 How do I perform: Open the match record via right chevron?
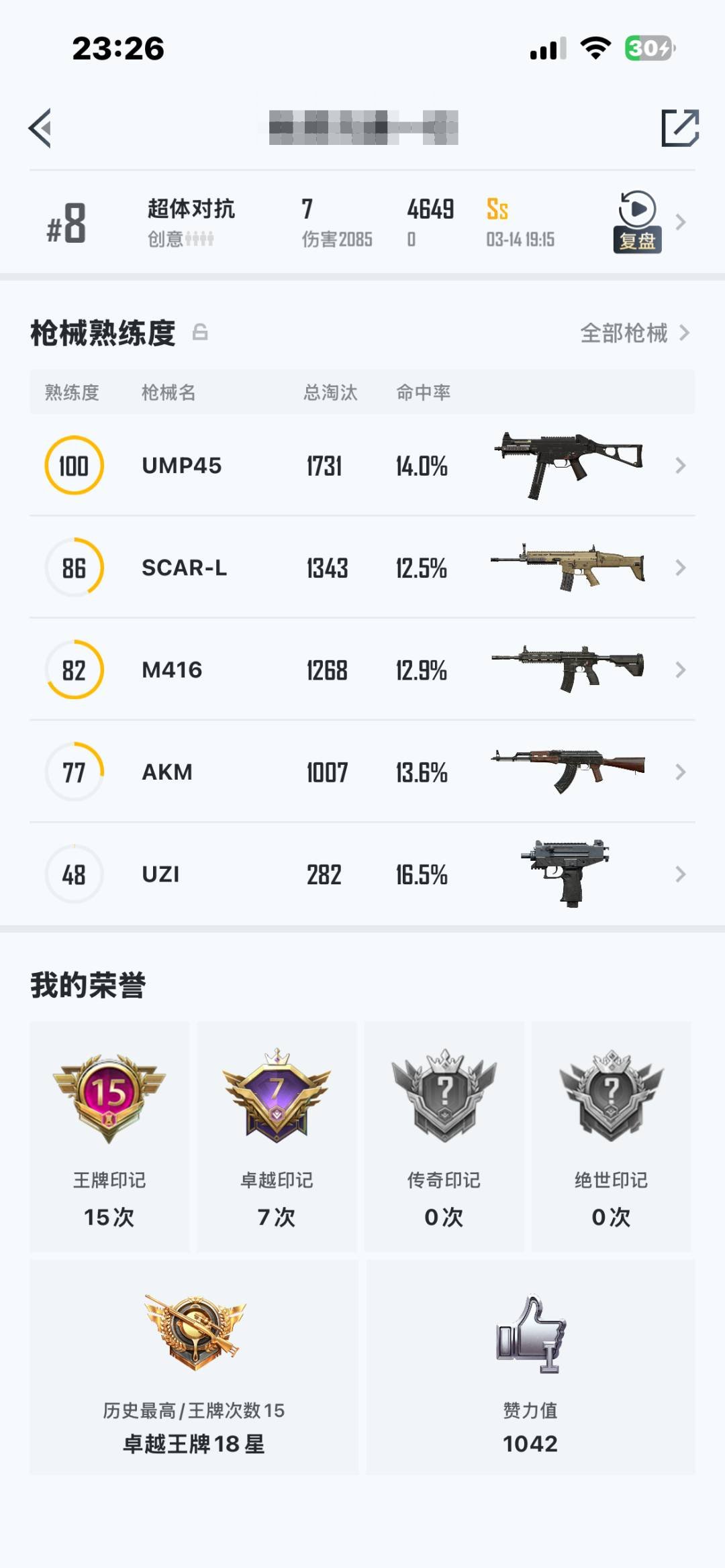[x=681, y=221]
